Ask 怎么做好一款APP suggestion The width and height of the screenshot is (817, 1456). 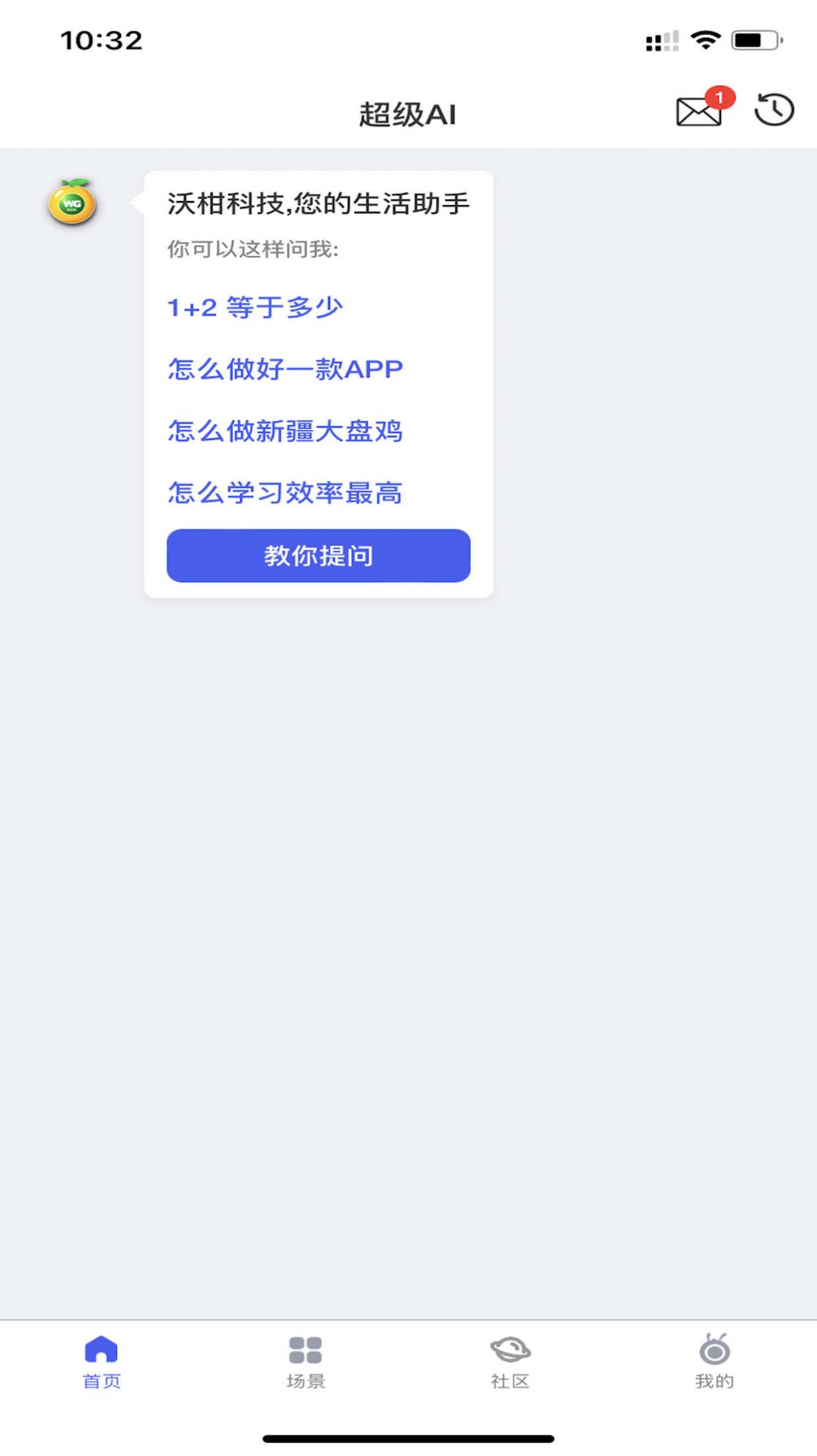(x=285, y=369)
